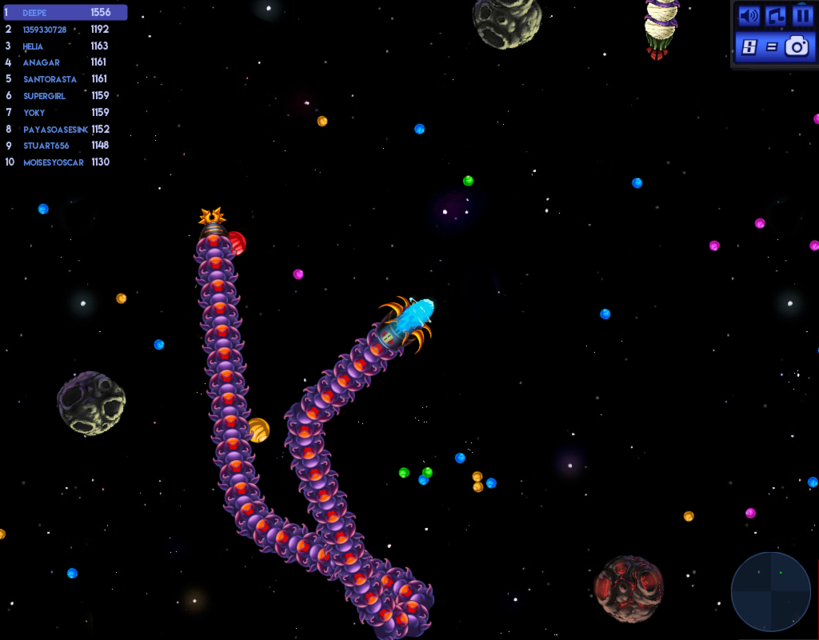Mute the game sound effects

coord(748,16)
